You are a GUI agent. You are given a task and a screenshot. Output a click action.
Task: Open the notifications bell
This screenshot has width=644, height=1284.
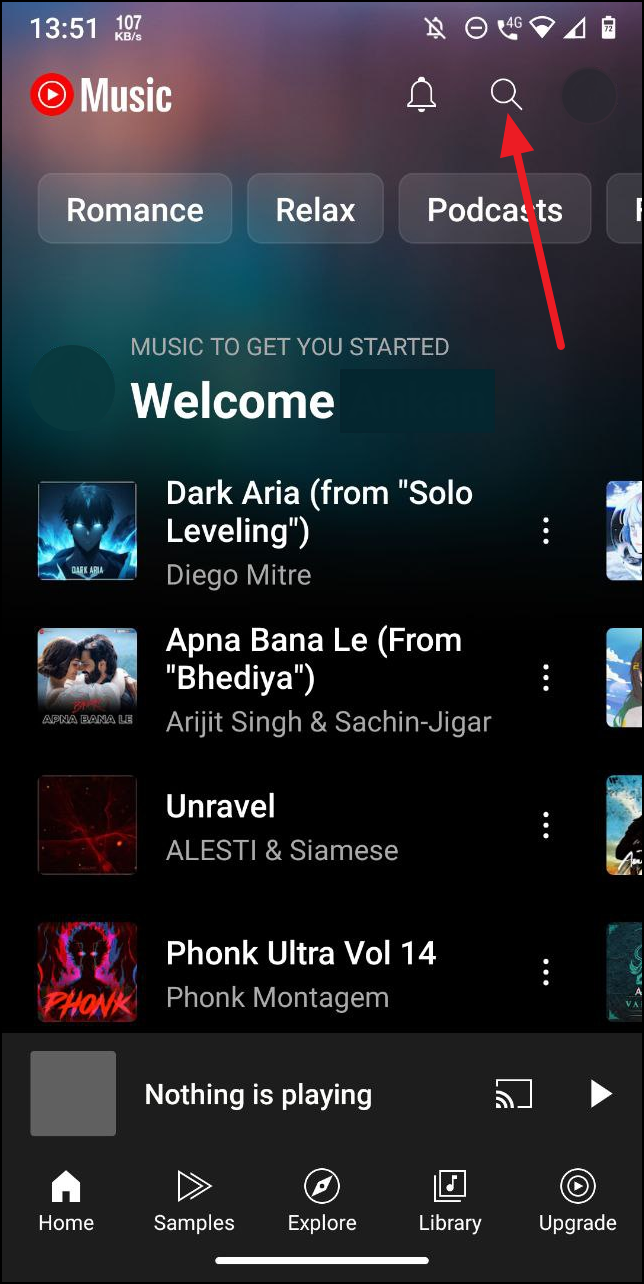pos(422,96)
